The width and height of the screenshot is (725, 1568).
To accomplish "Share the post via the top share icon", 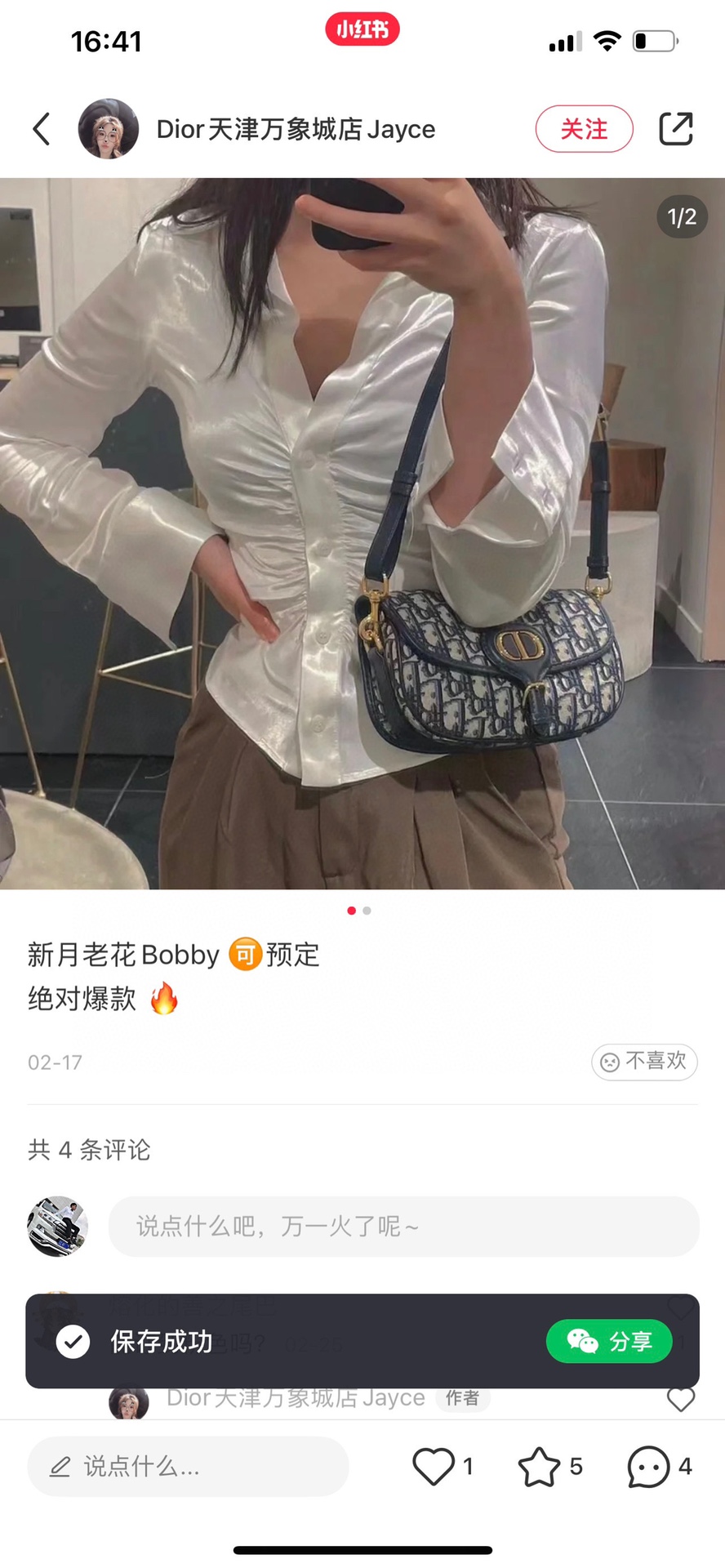I will tap(675, 129).
